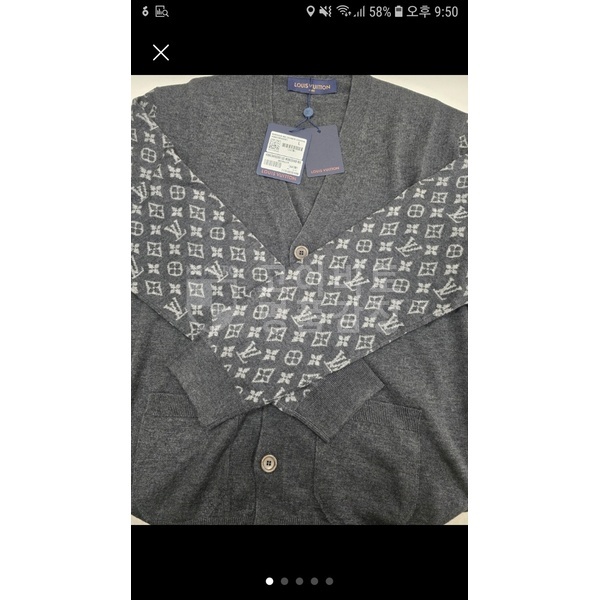Jump to the second photo's page dot
The image size is (600, 600).
point(285,580)
